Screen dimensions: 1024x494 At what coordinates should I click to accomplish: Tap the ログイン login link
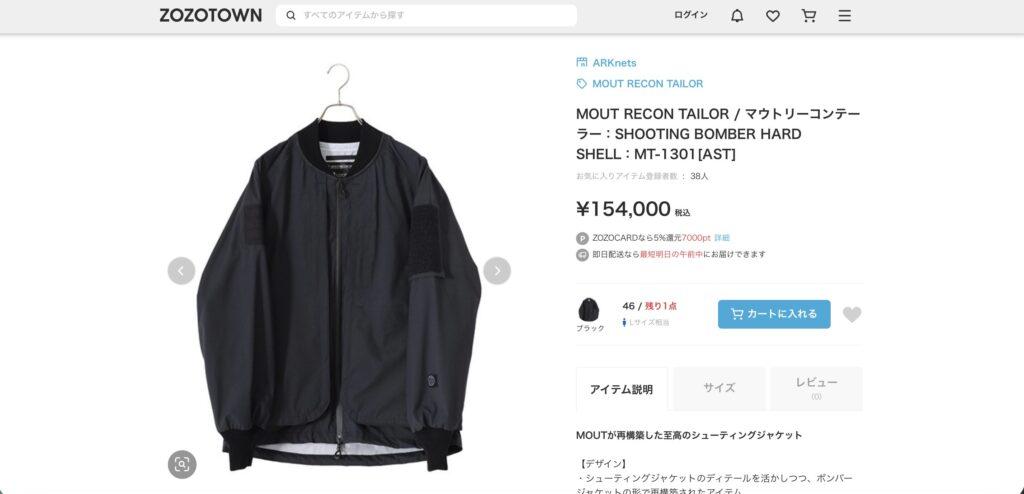[x=690, y=15]
